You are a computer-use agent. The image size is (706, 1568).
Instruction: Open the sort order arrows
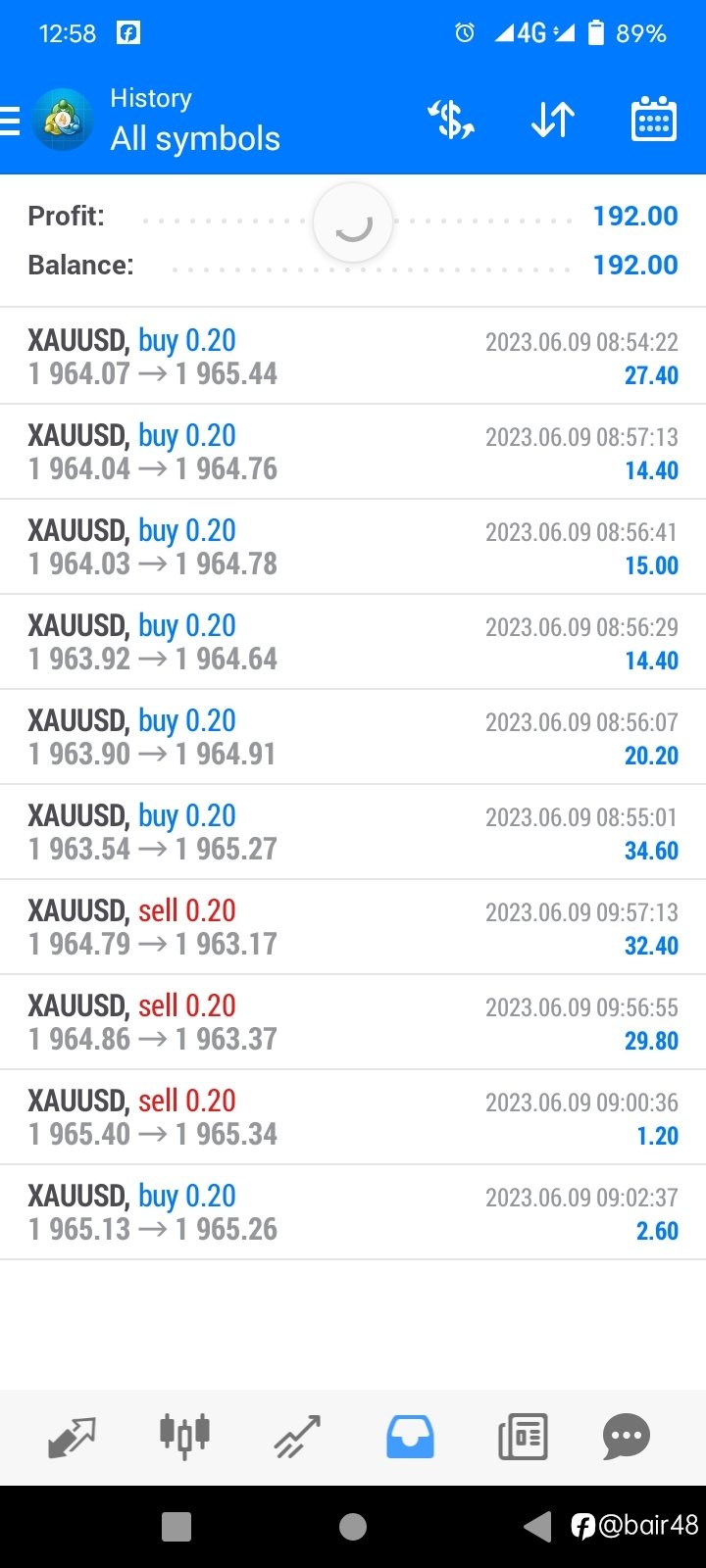(553, 120)
